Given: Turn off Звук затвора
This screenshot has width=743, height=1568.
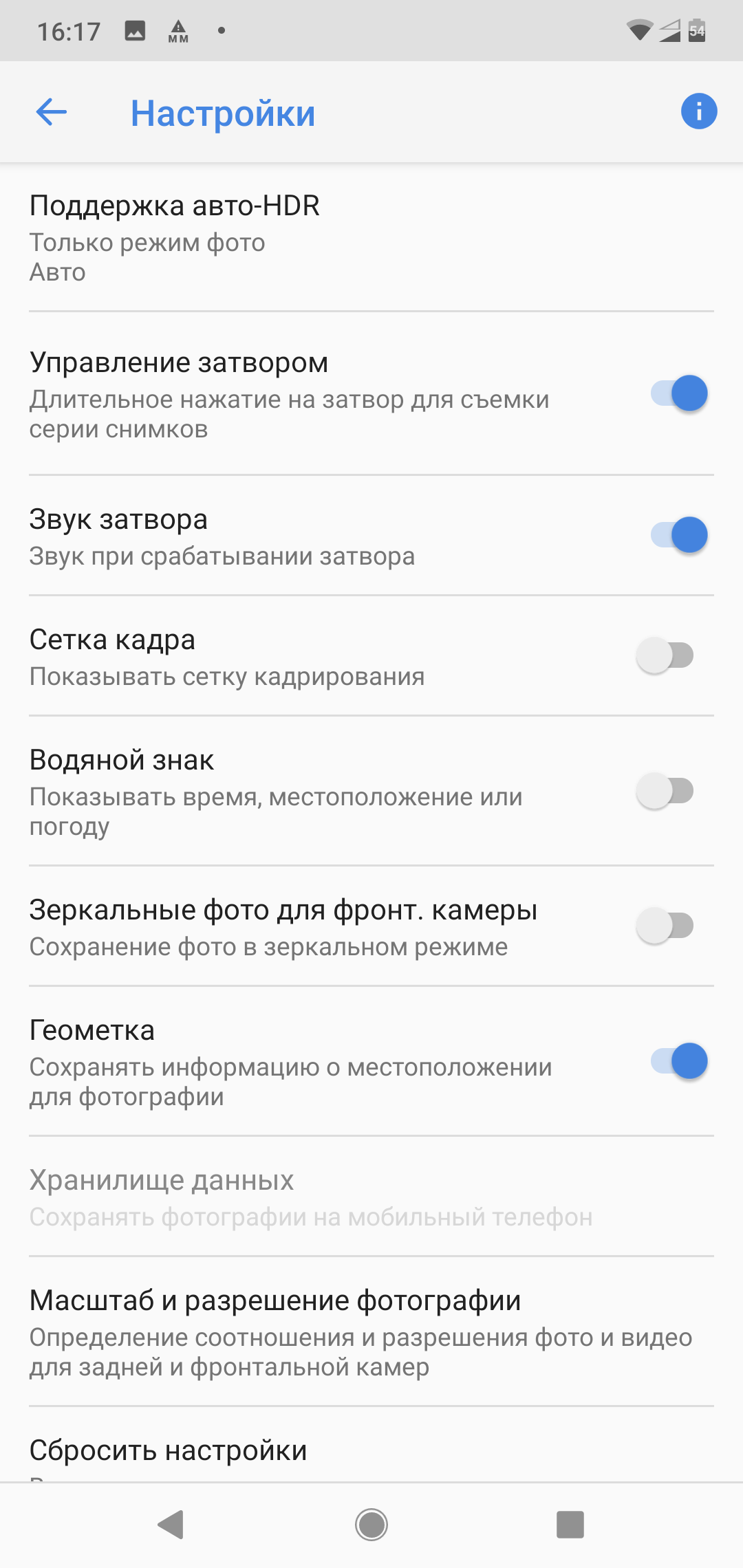Looking at the screenshot, I should [679, 535].
